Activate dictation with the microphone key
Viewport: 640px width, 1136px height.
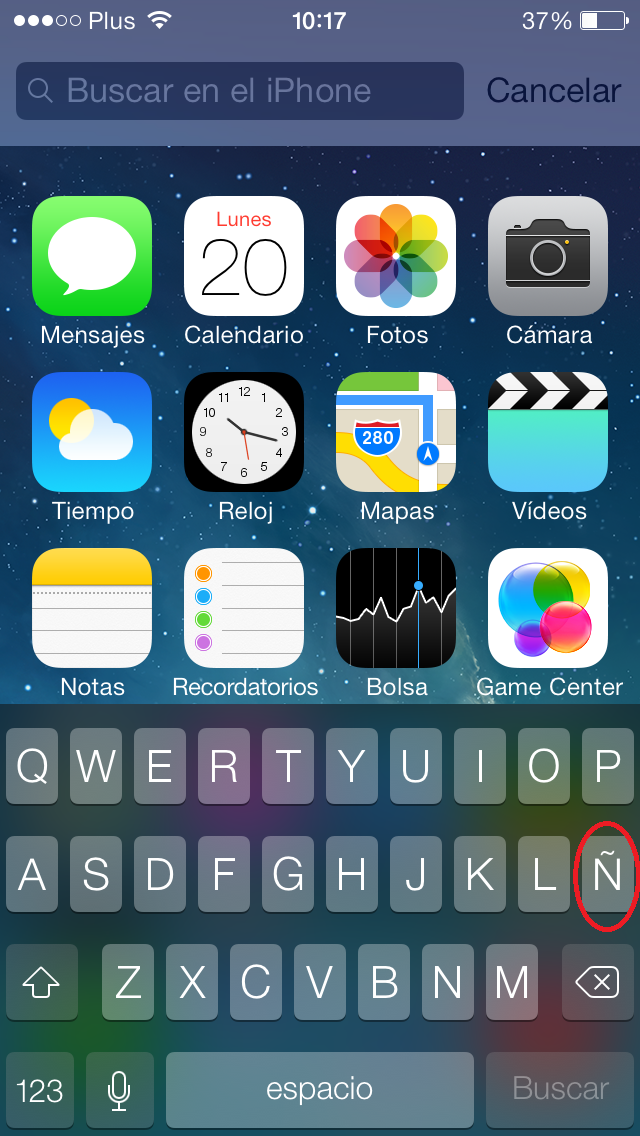(120, 1090)
